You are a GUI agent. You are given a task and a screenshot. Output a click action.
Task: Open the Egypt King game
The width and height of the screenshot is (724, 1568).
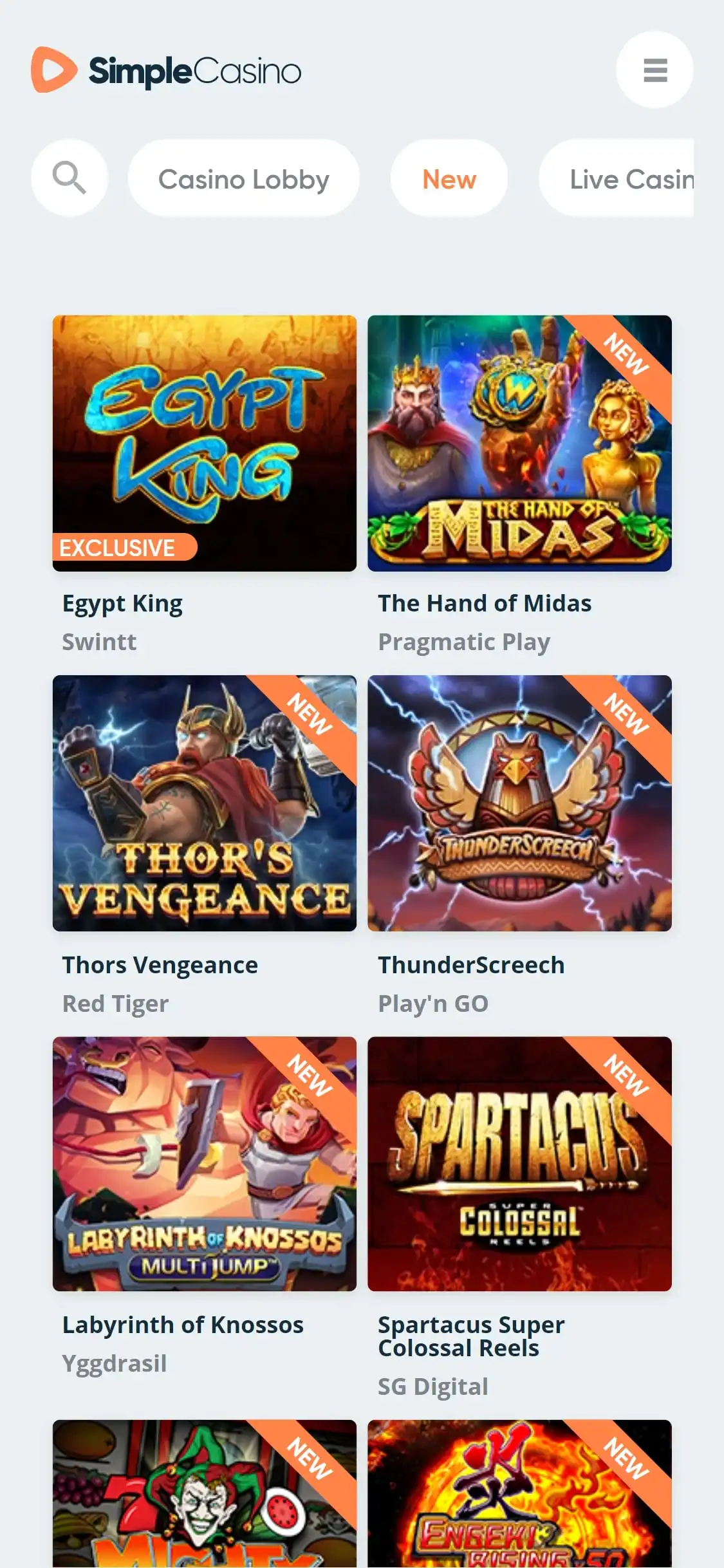pos(204,443)
